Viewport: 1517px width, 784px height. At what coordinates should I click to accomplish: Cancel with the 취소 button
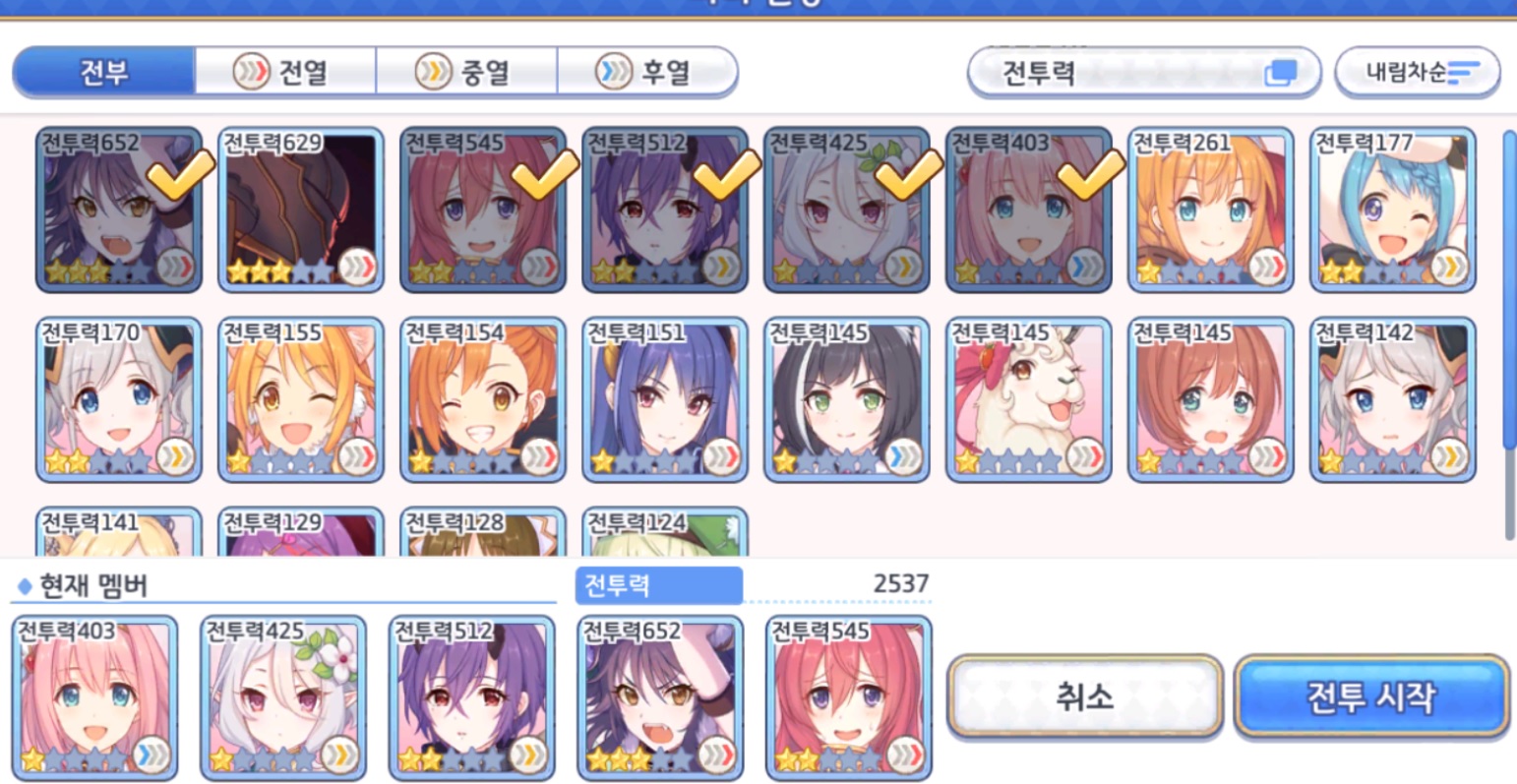coord(1085,697)
